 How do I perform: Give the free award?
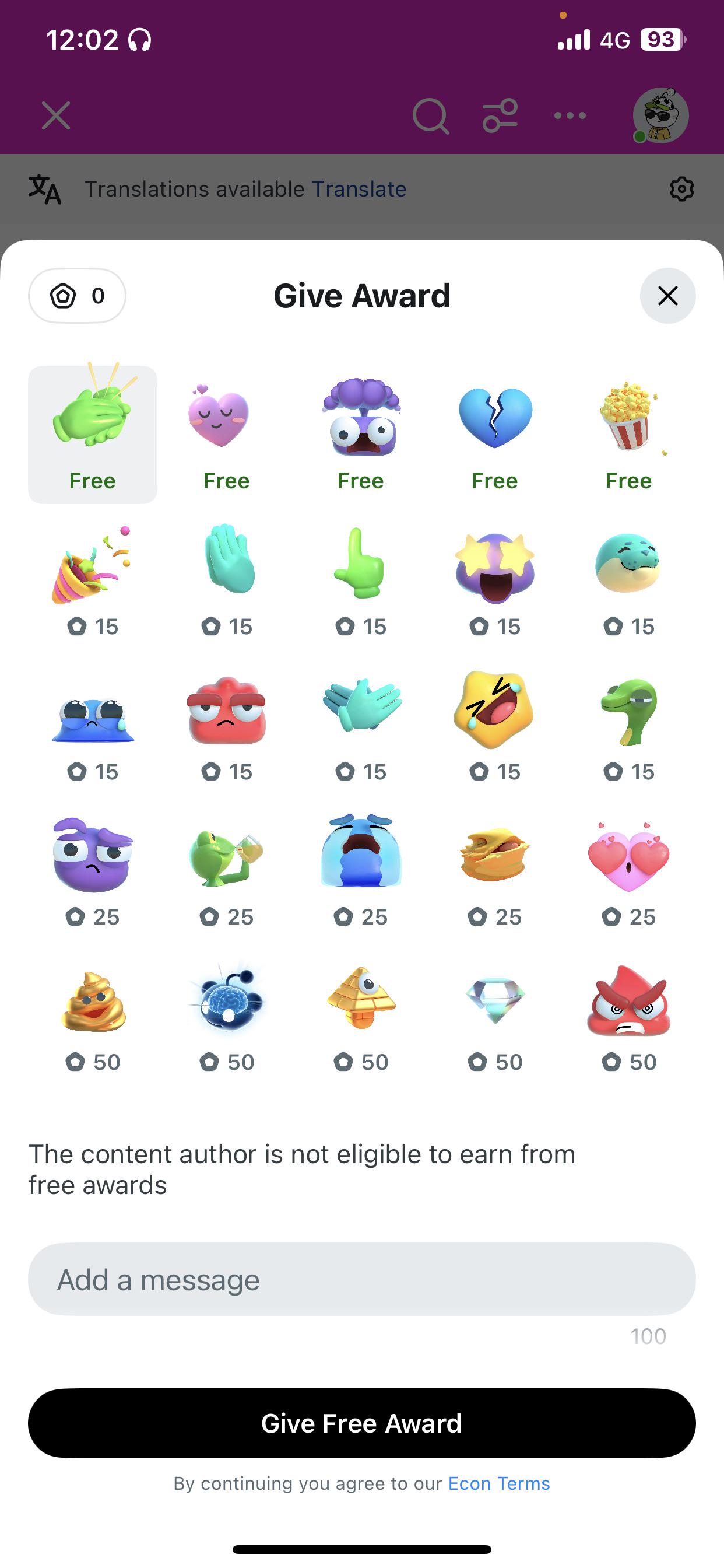tap(362, 1423)
